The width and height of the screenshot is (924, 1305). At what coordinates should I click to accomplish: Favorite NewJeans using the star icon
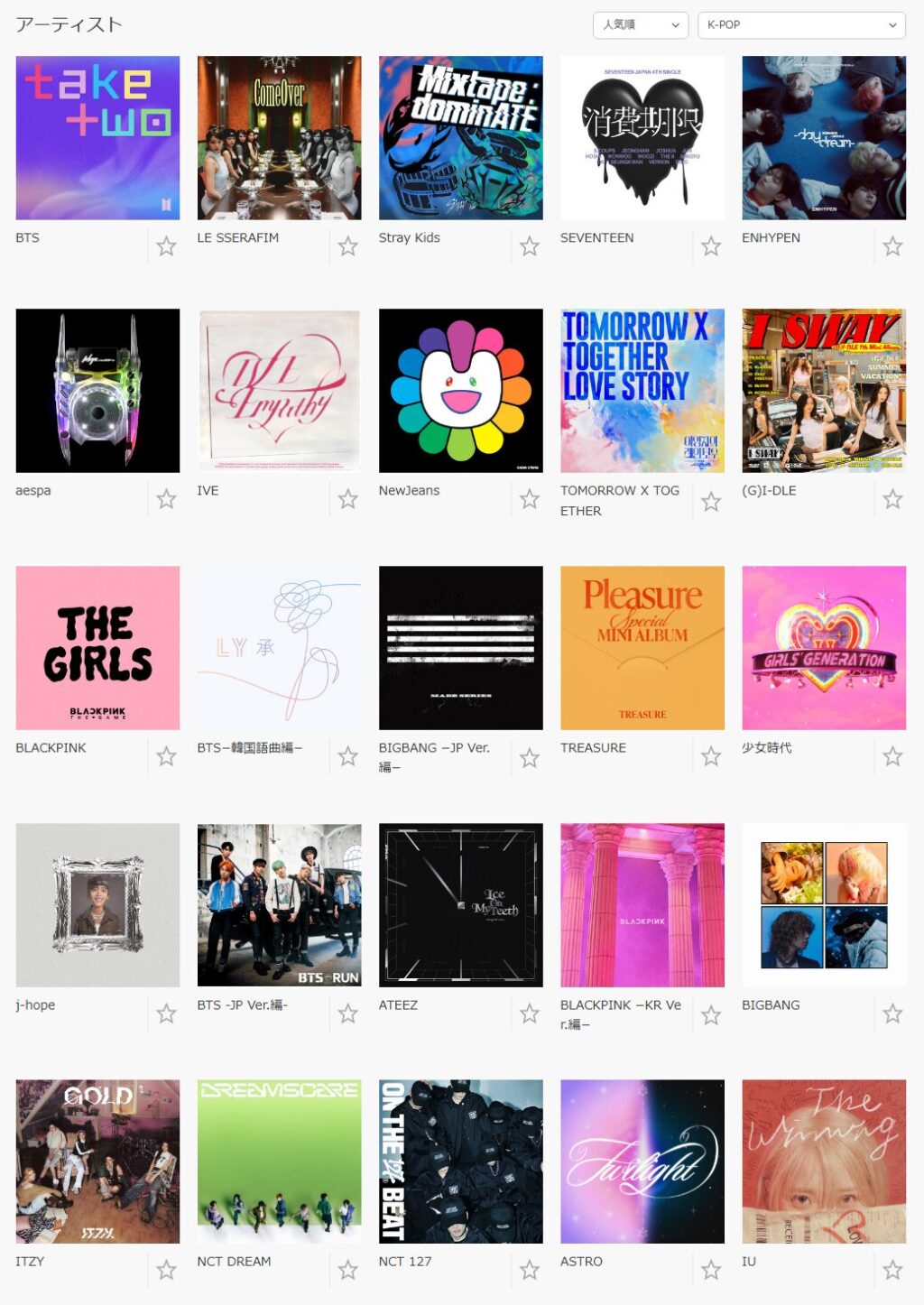click(x=530, y=498)
